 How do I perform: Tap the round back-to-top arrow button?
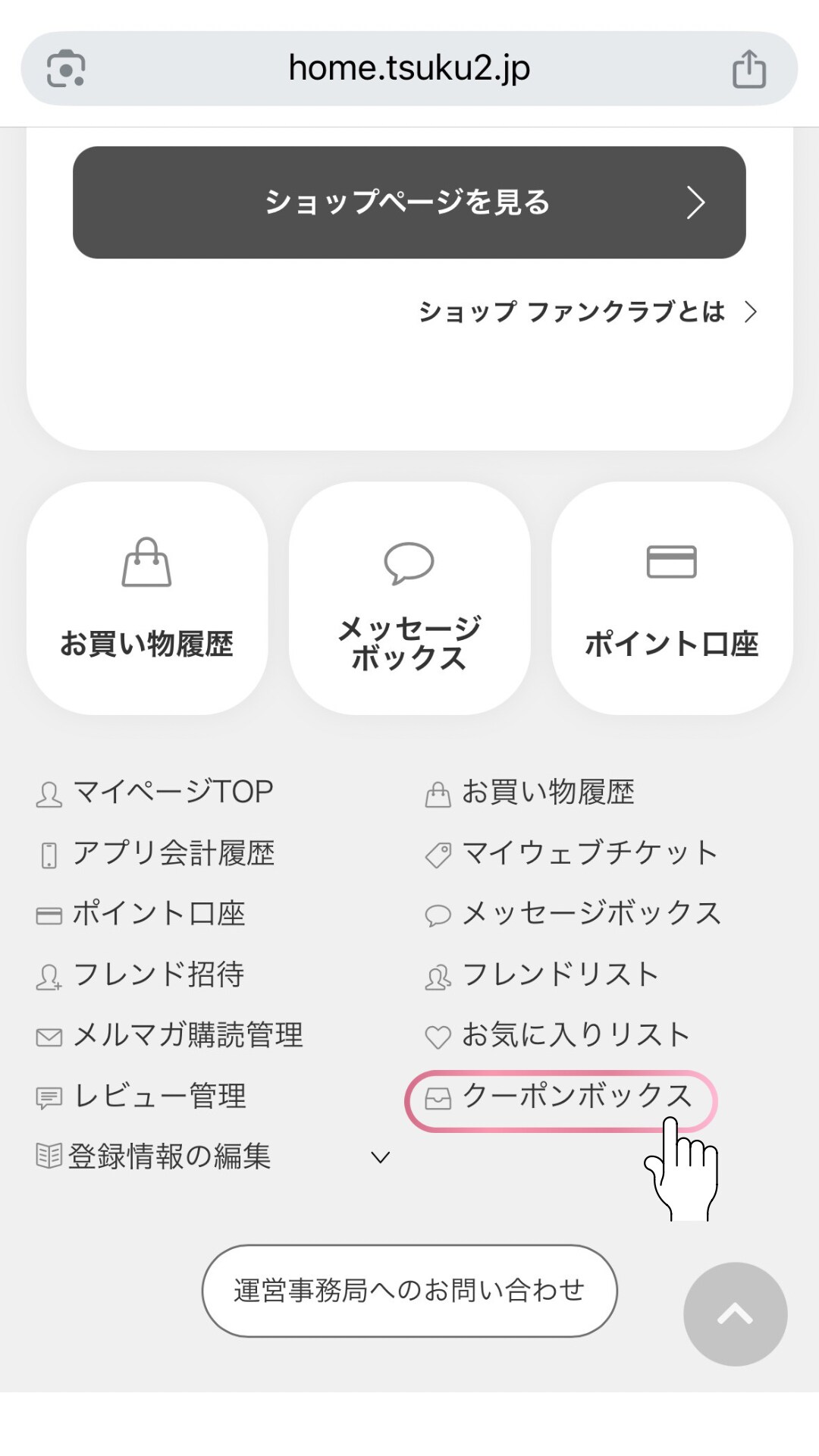pos(735,1313)
